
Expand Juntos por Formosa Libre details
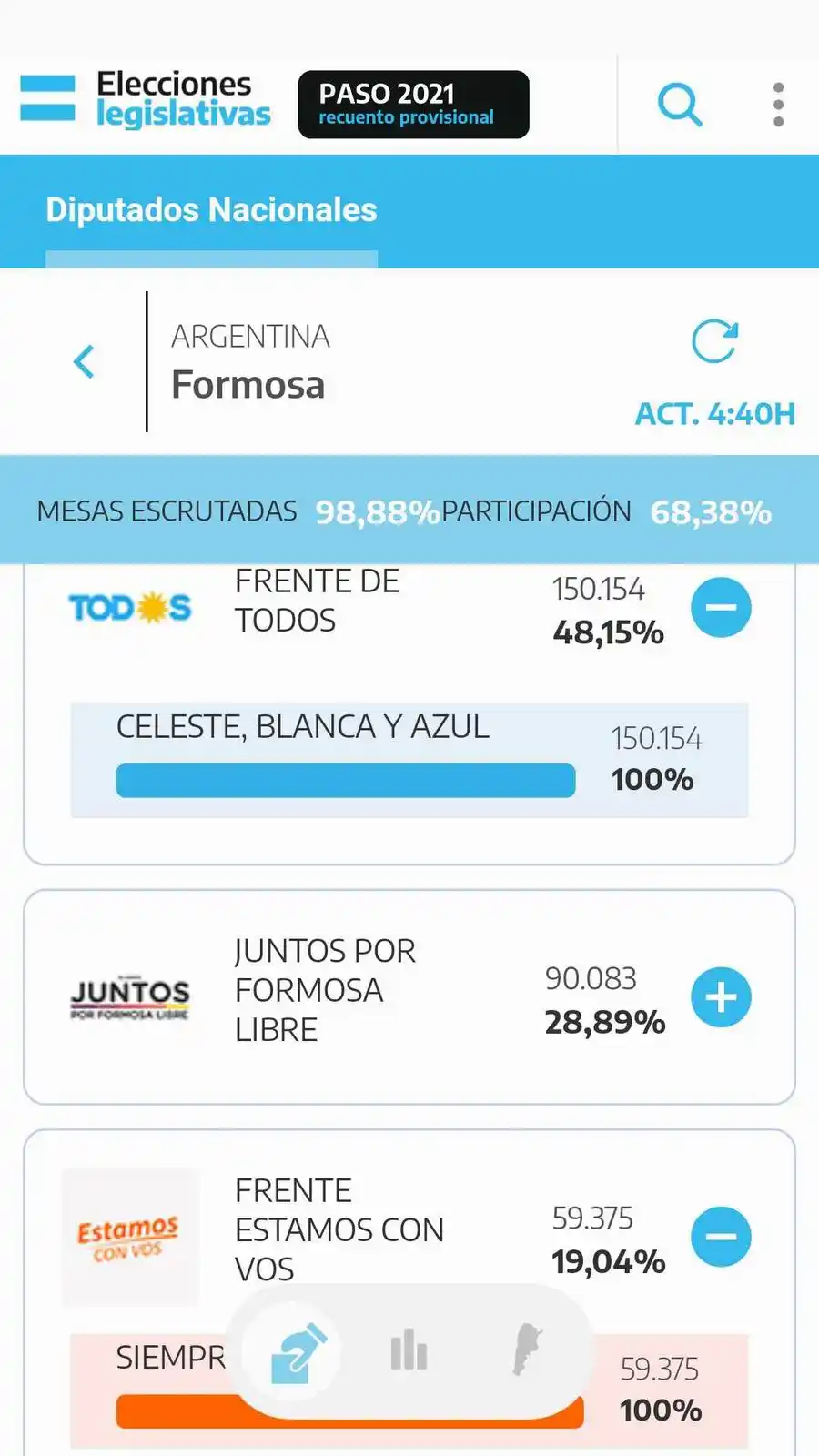[721, 997]
